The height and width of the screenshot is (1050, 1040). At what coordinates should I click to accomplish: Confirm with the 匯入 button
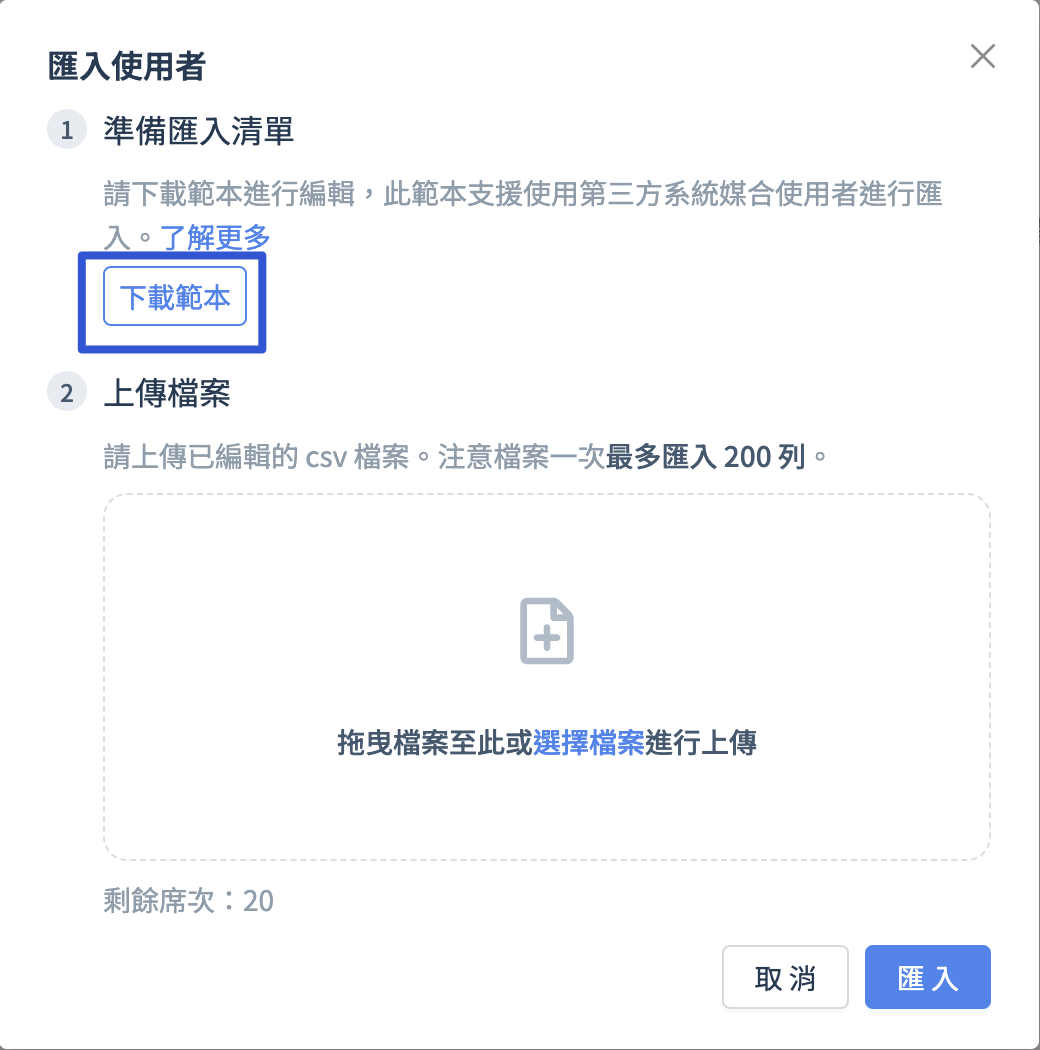point(927,978)
